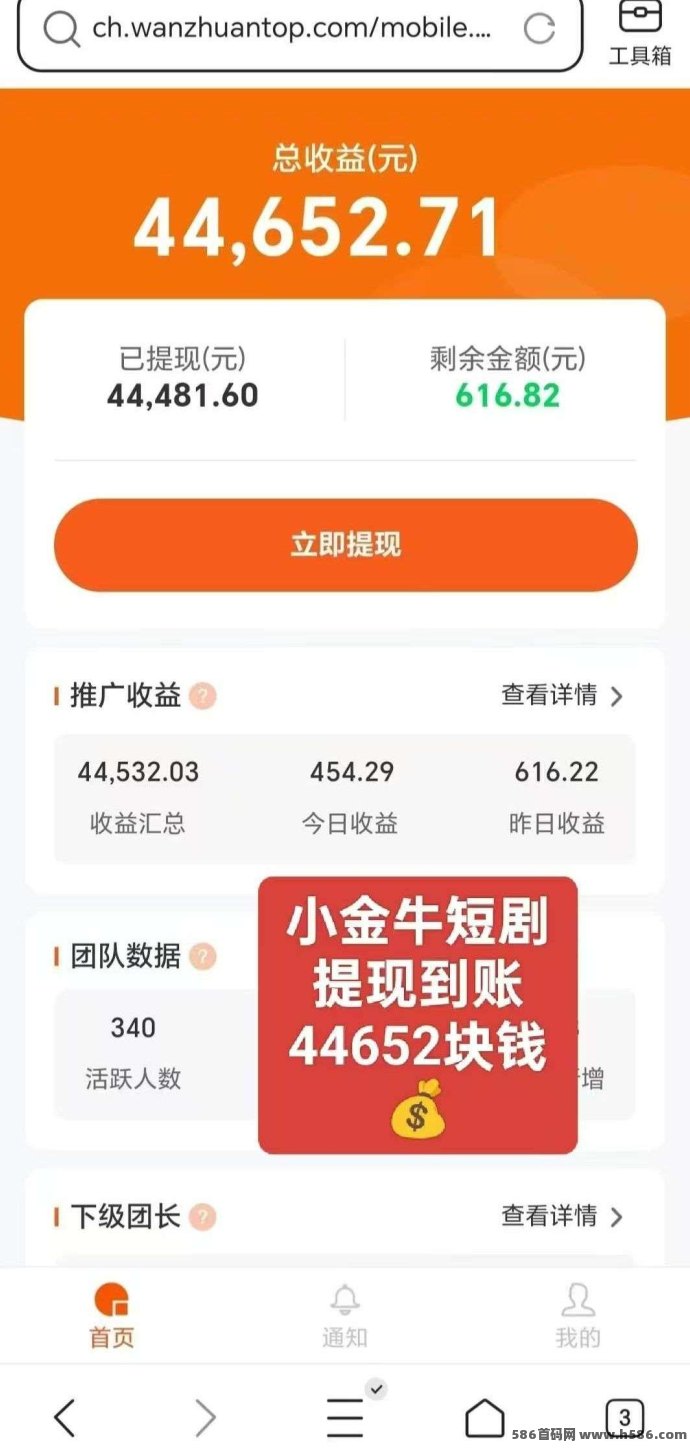Viewport: 690px width, 1448px height.
Task: Open 查看详情 for 推广收益
Action: tap(562, 695)
